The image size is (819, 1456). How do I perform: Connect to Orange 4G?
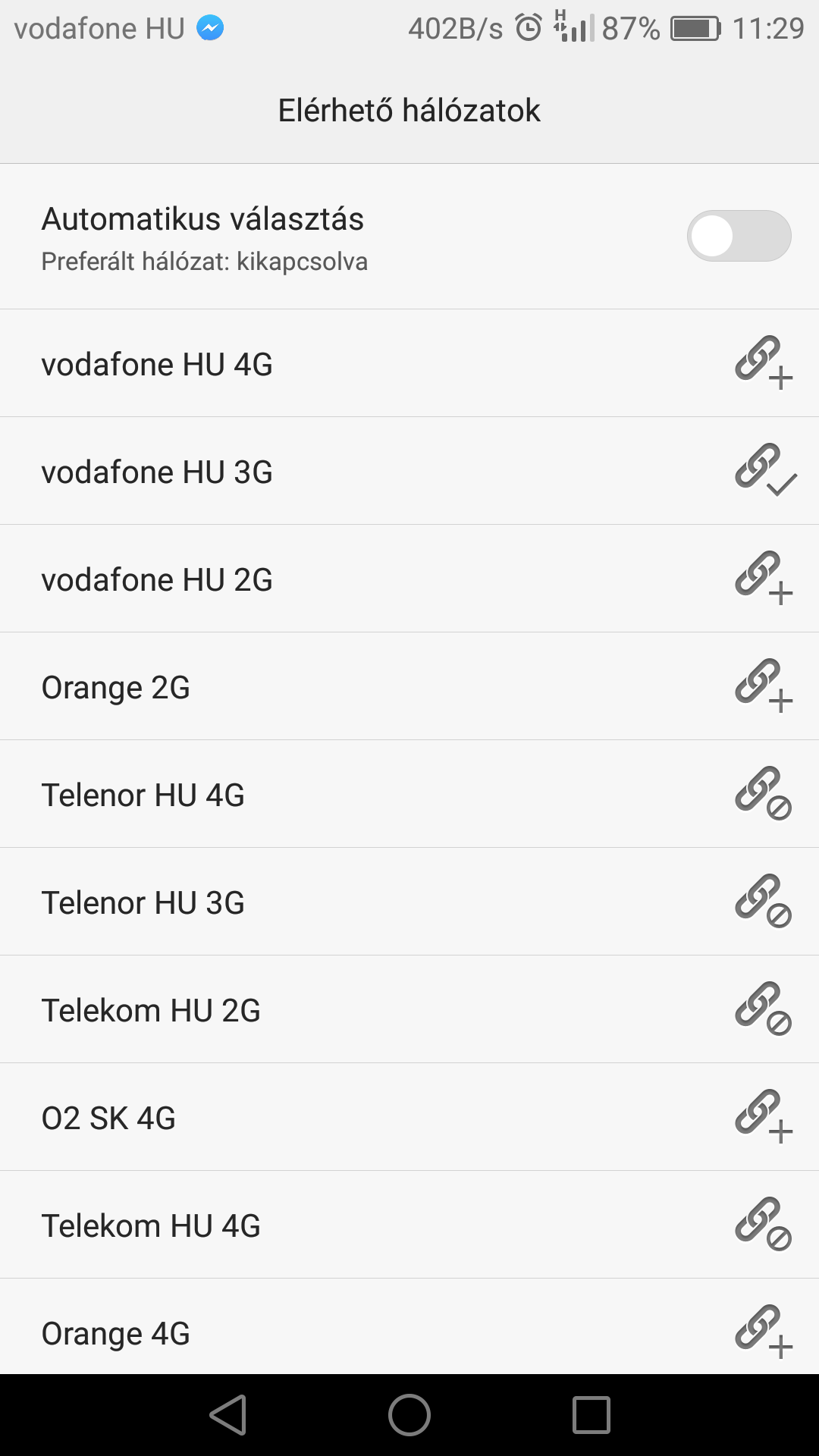[x=409, y=1326]
